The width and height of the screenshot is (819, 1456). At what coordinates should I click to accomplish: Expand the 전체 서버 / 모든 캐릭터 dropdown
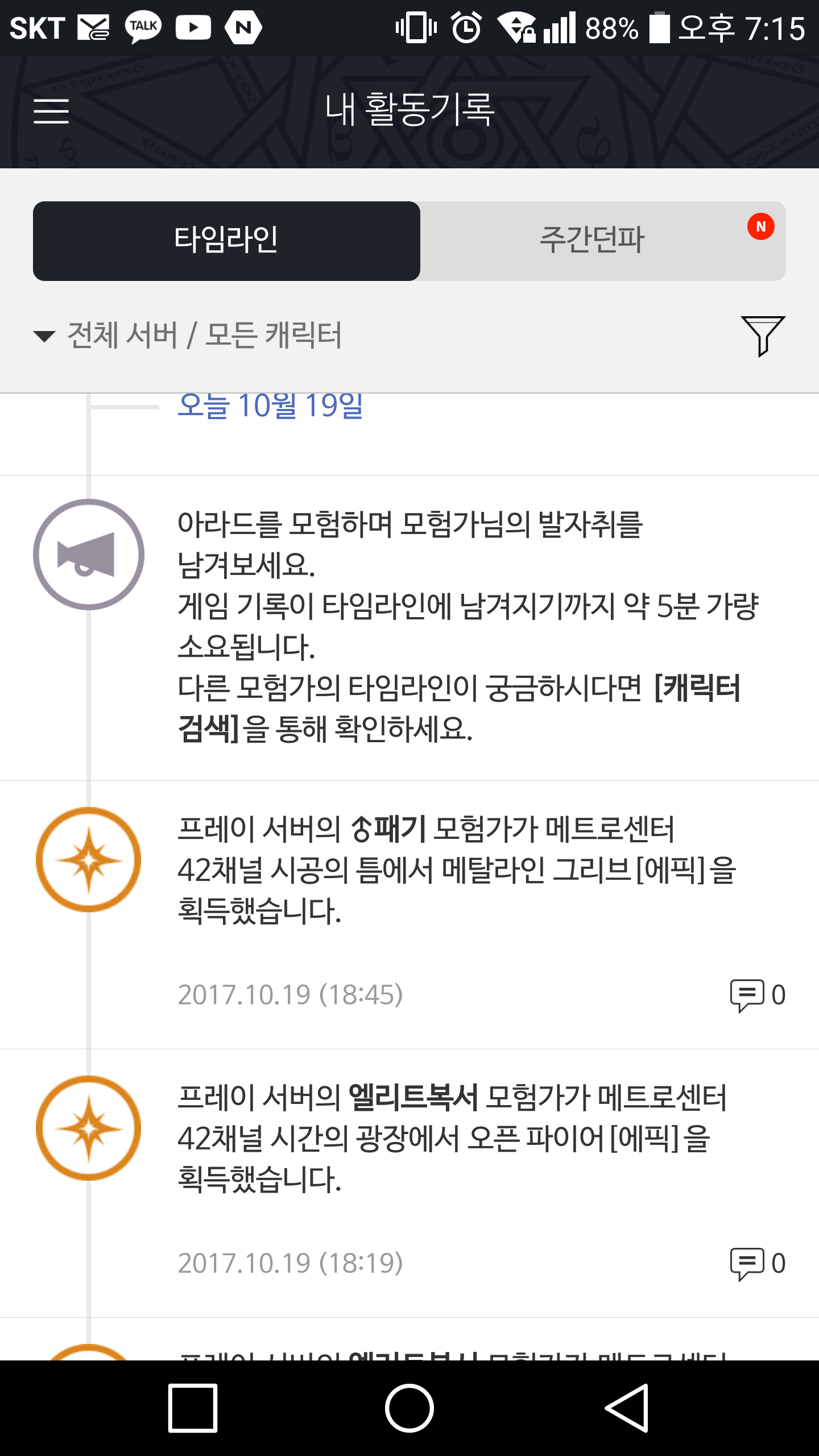pyautogui.click(x=188, y=335)
